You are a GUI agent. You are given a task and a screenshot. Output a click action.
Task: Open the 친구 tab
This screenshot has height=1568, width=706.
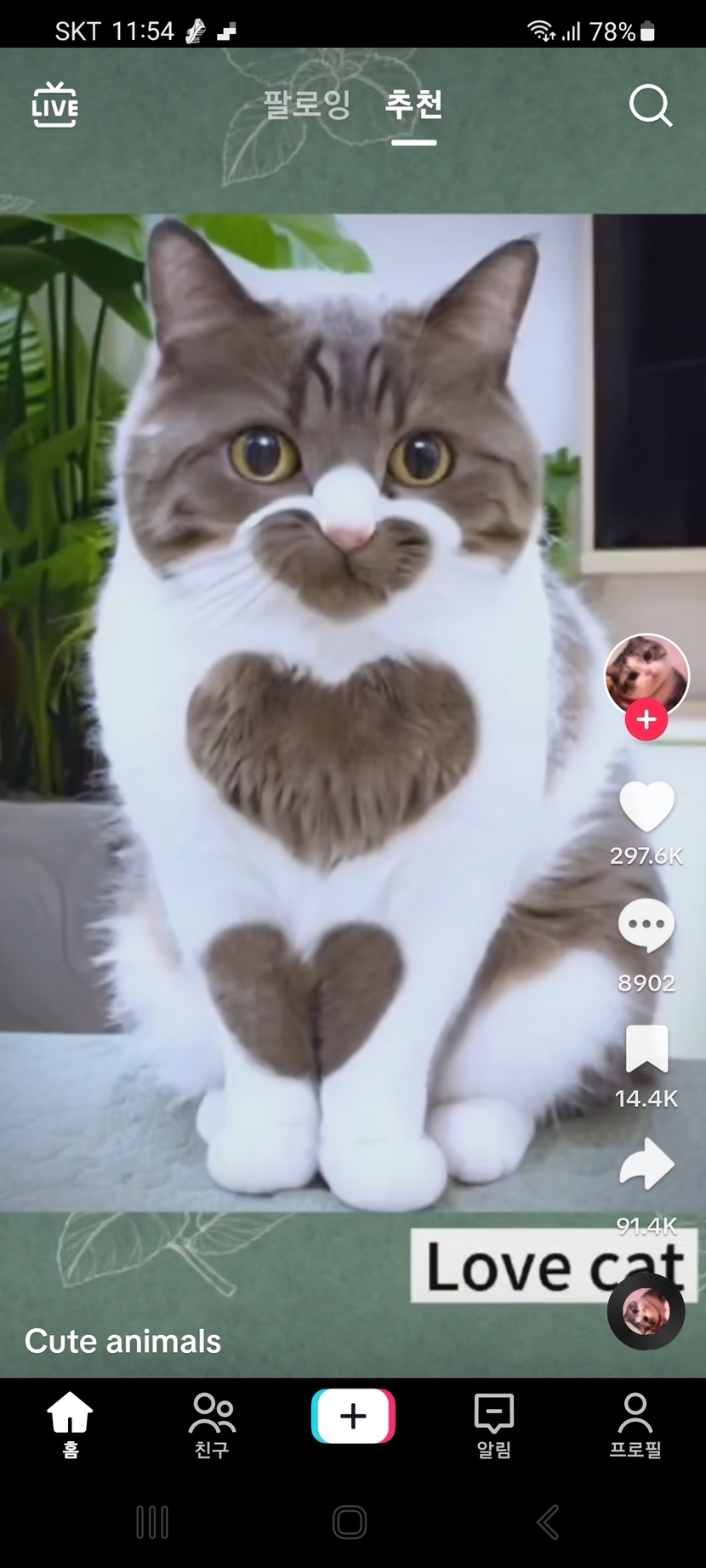click(x=212, y=1424)
